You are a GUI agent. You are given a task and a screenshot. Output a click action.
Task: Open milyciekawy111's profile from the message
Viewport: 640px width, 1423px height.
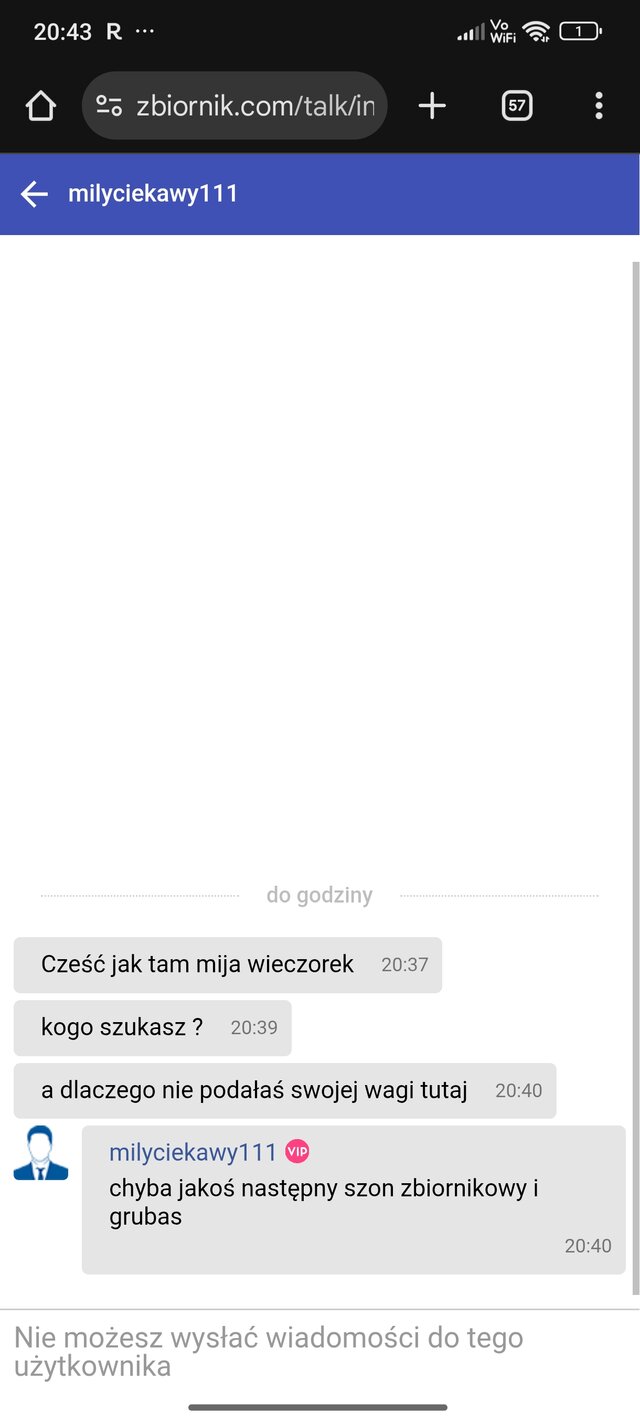point(192,1152)
